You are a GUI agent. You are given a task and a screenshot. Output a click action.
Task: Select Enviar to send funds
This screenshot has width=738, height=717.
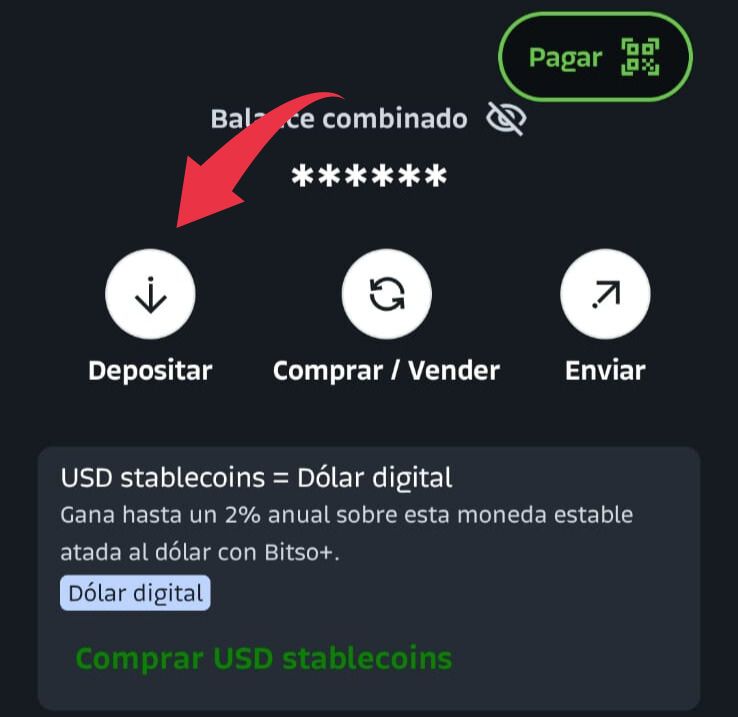coord(605,296)
